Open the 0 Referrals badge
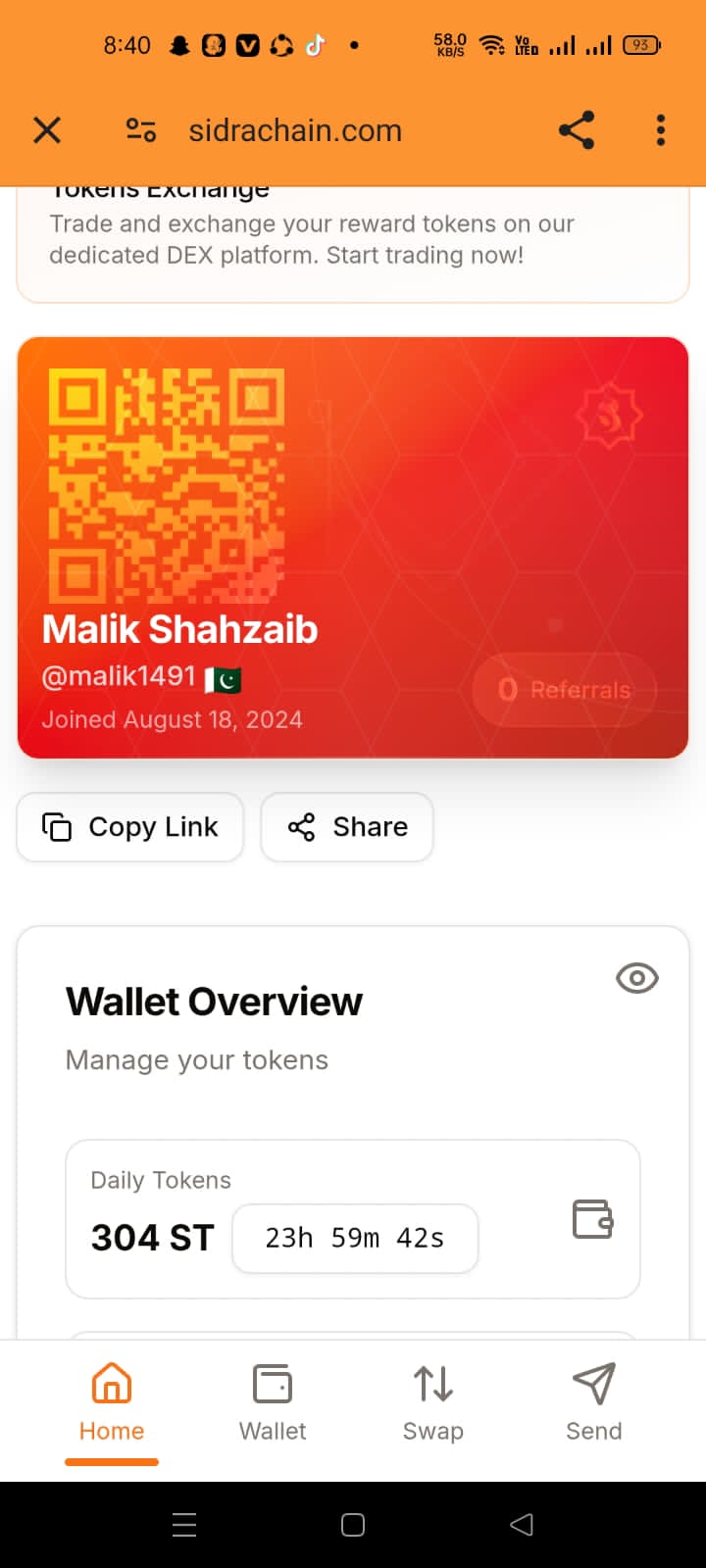The image size is (706, 1568). (x=564, y=690)
